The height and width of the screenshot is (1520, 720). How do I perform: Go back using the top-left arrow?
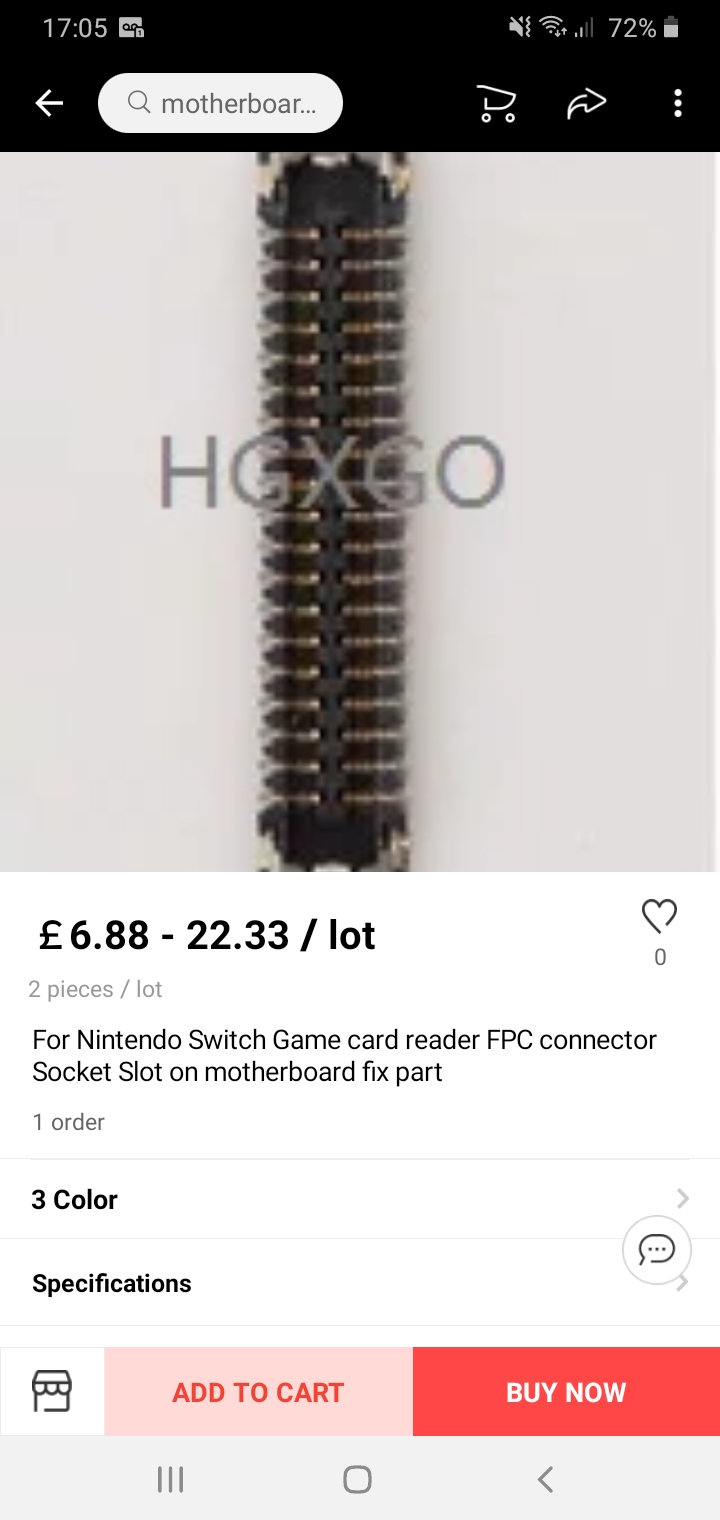tap(49, 103)
